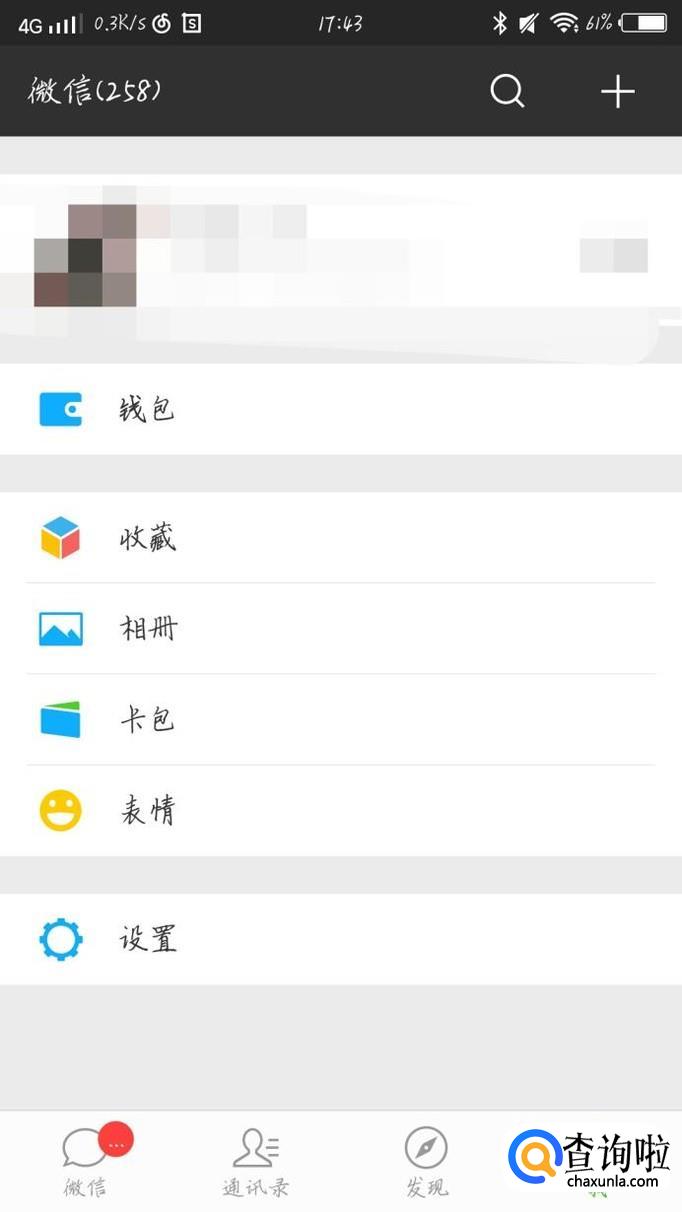The image size is (682, 1212).
Task: Open 钱包 (Wallet)
Action: coord(340,409)
